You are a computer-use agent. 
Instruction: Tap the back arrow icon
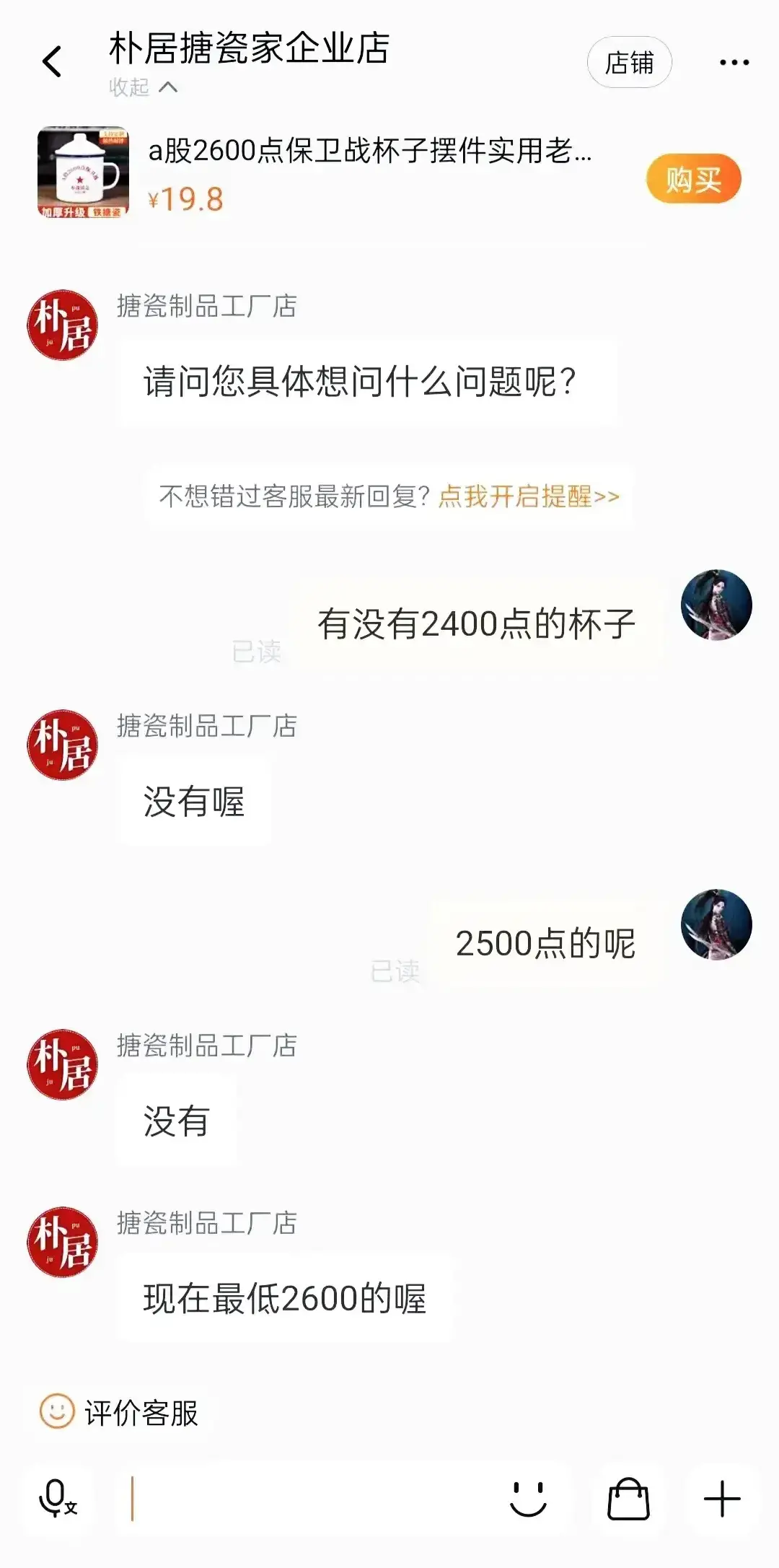click(50, 62)
